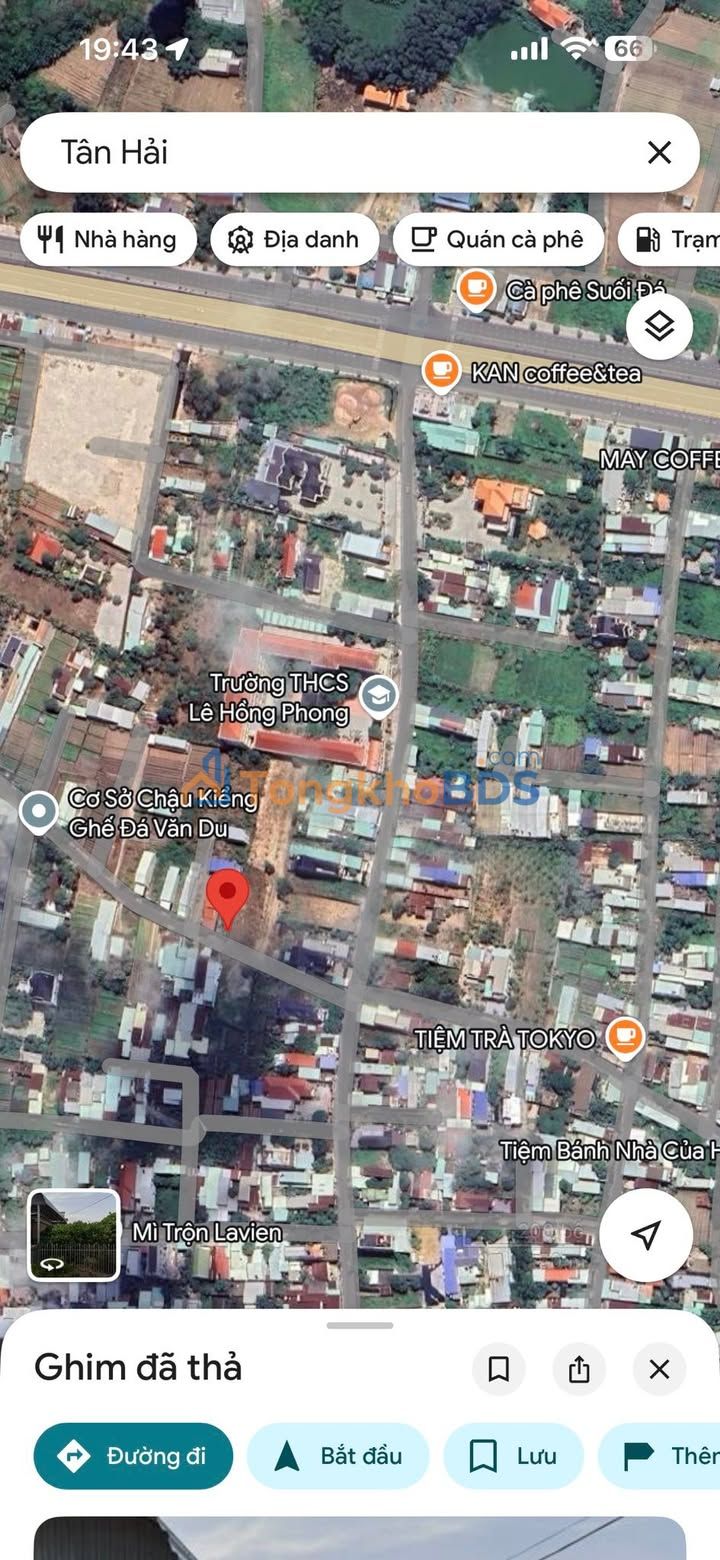Open the KAN coffee&tea marker

click(441, 372)
